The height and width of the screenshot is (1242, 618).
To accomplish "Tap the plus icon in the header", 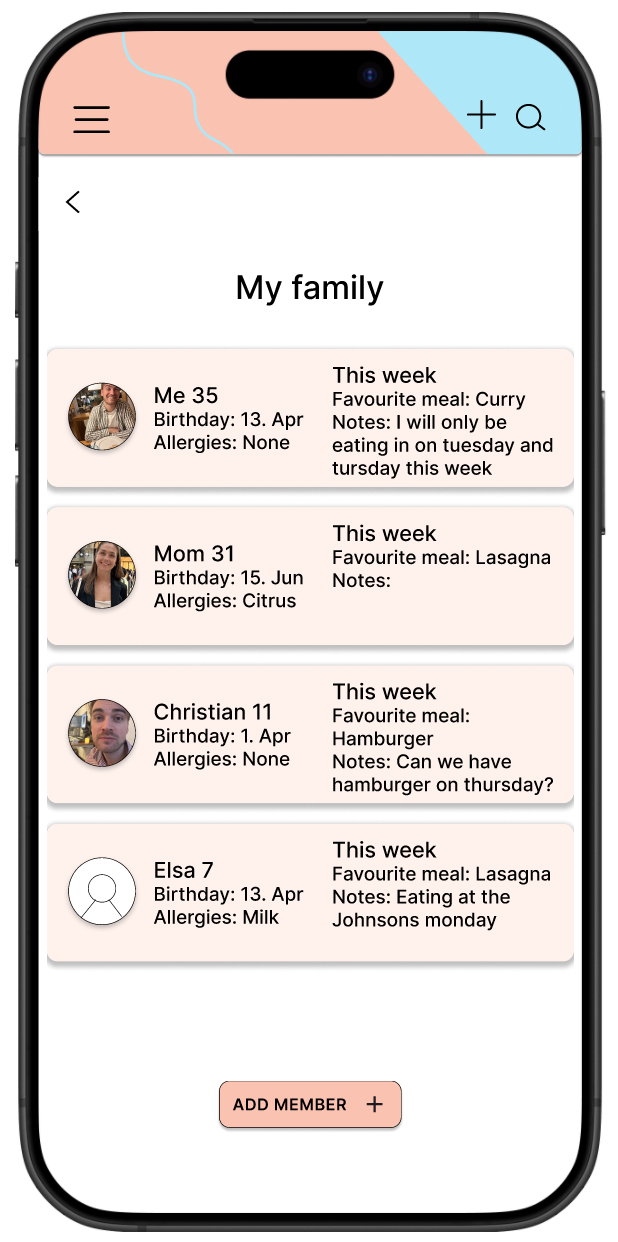I will pos(481,115).
